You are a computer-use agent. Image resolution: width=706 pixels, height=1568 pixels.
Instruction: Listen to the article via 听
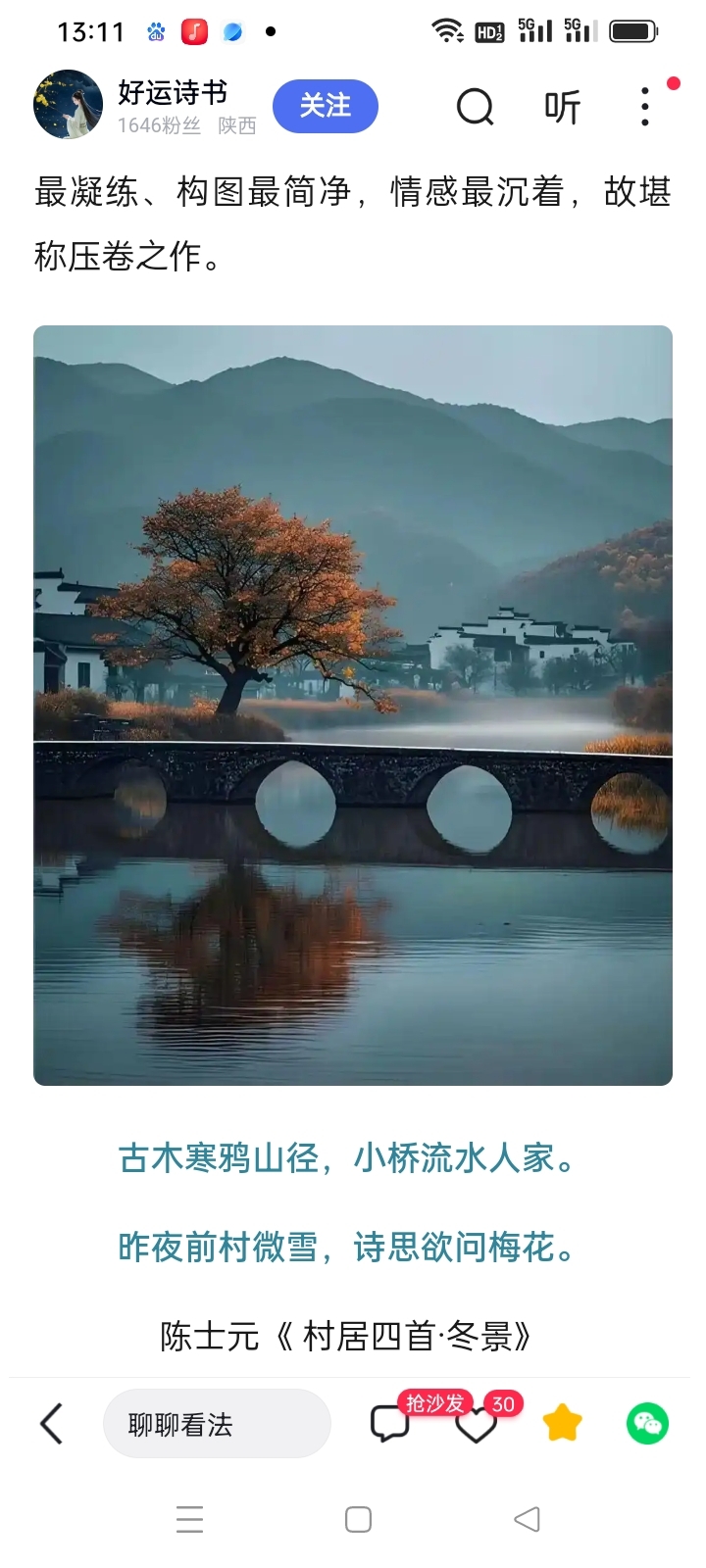[x=563, y=107]
